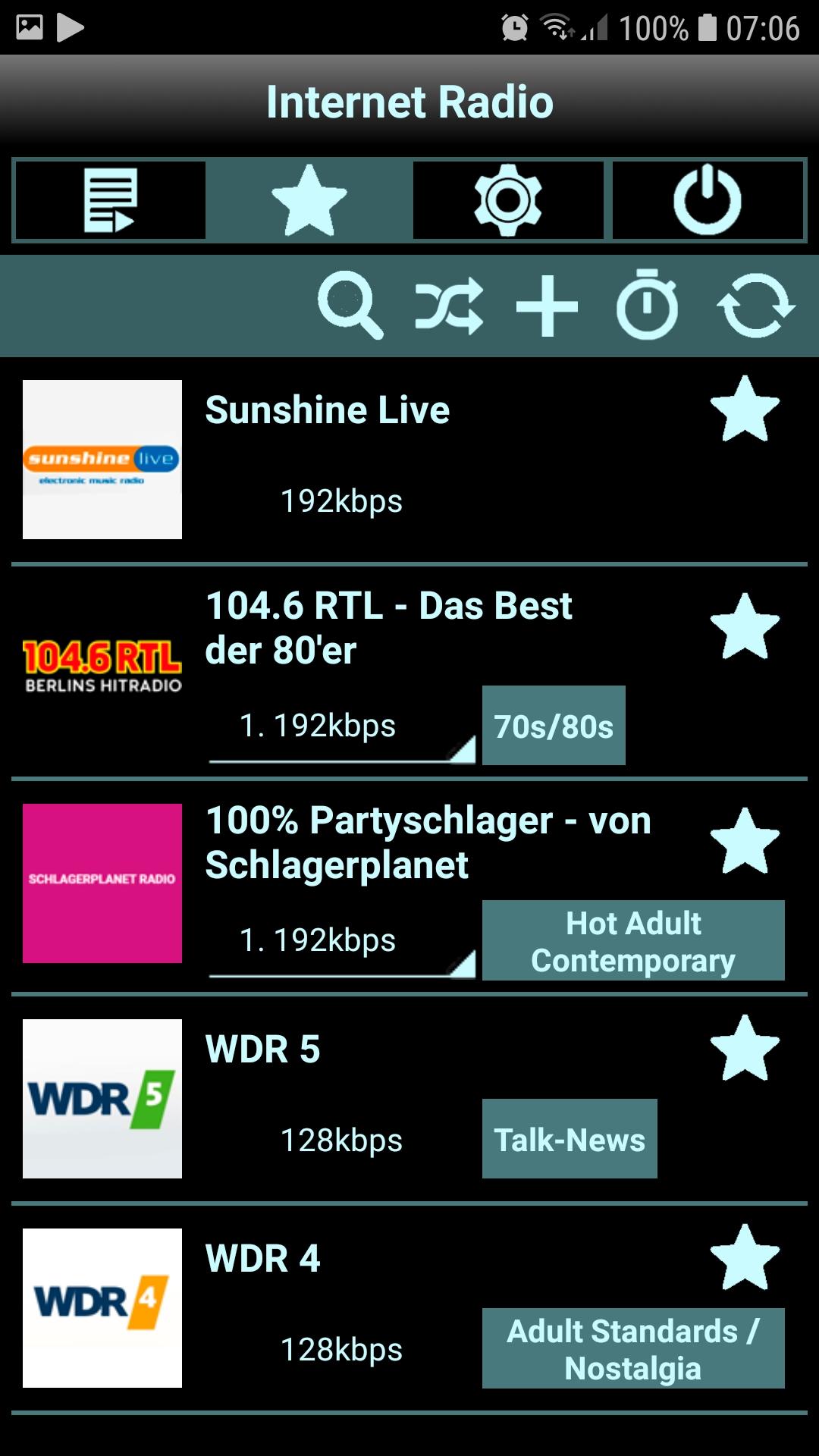Open the settings gear tab

click(508, 200)
